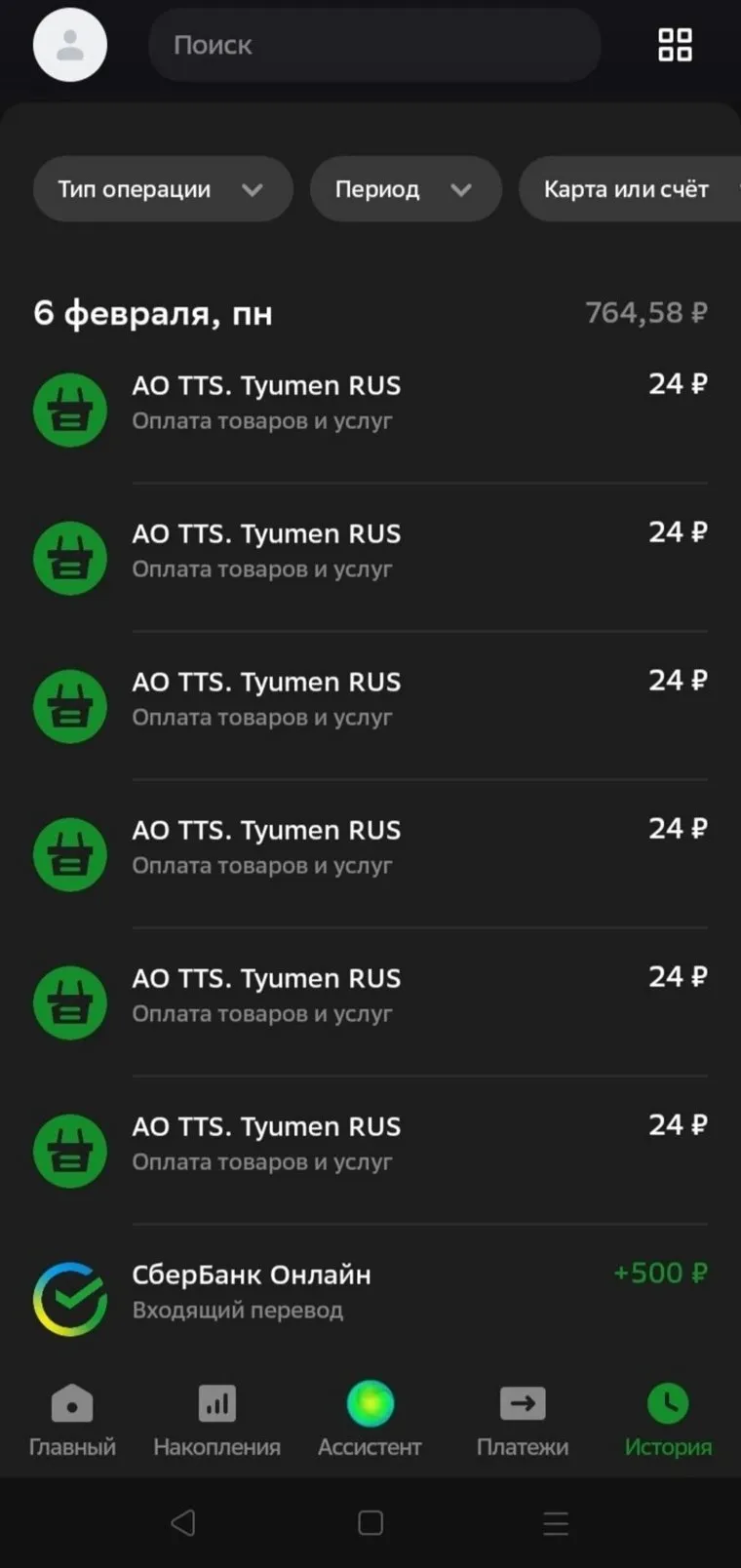This screenshot has height=1568, width=741.
Task: Tap the Поиск search field
Action: (373, 45)
